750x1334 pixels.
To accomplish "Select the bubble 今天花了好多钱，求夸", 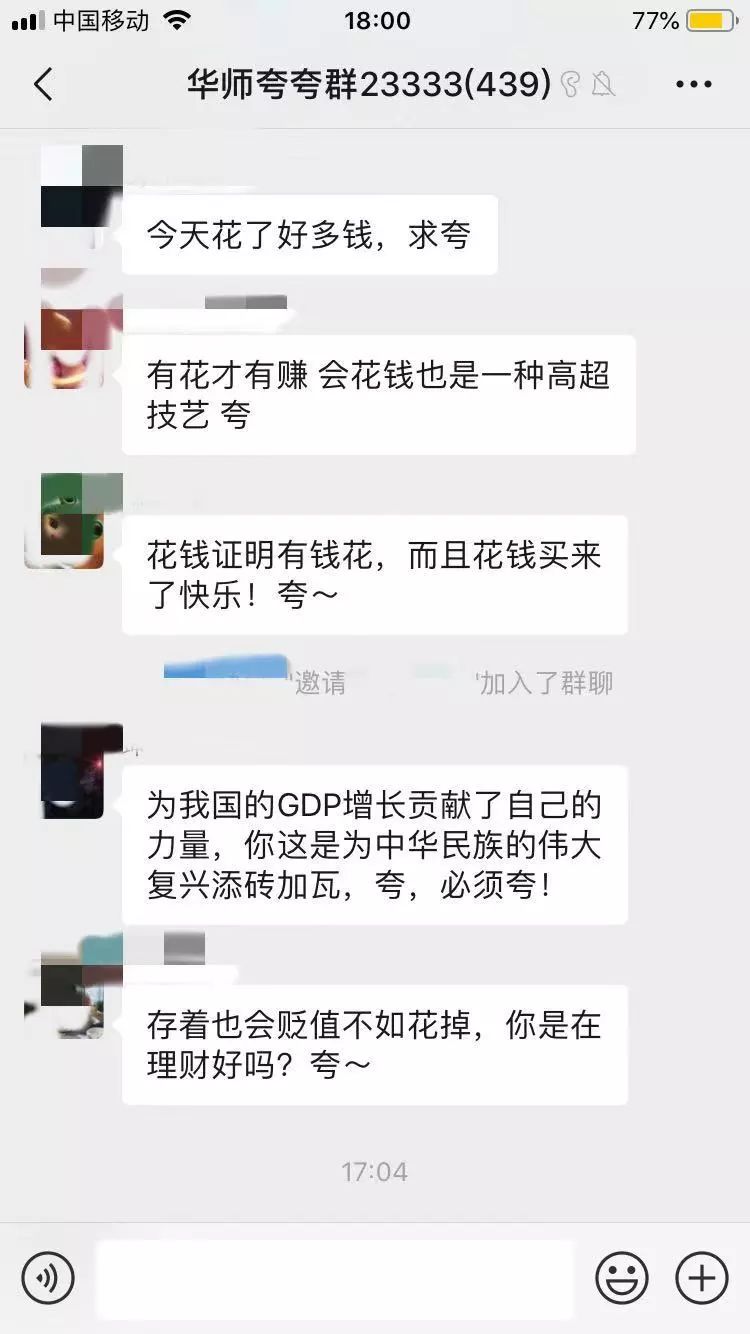I will click(x=310, y=234).
